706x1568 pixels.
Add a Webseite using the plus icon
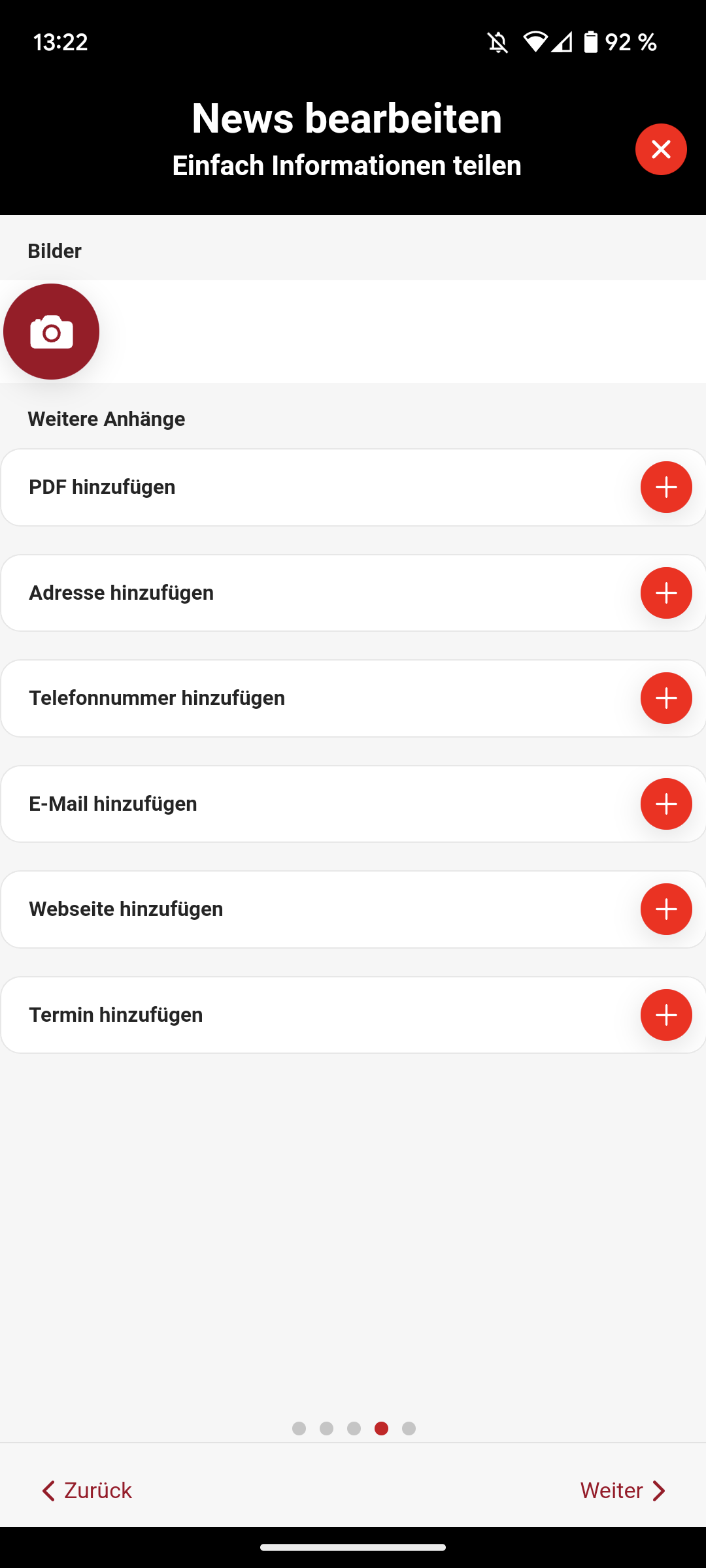tap(666, 909)
